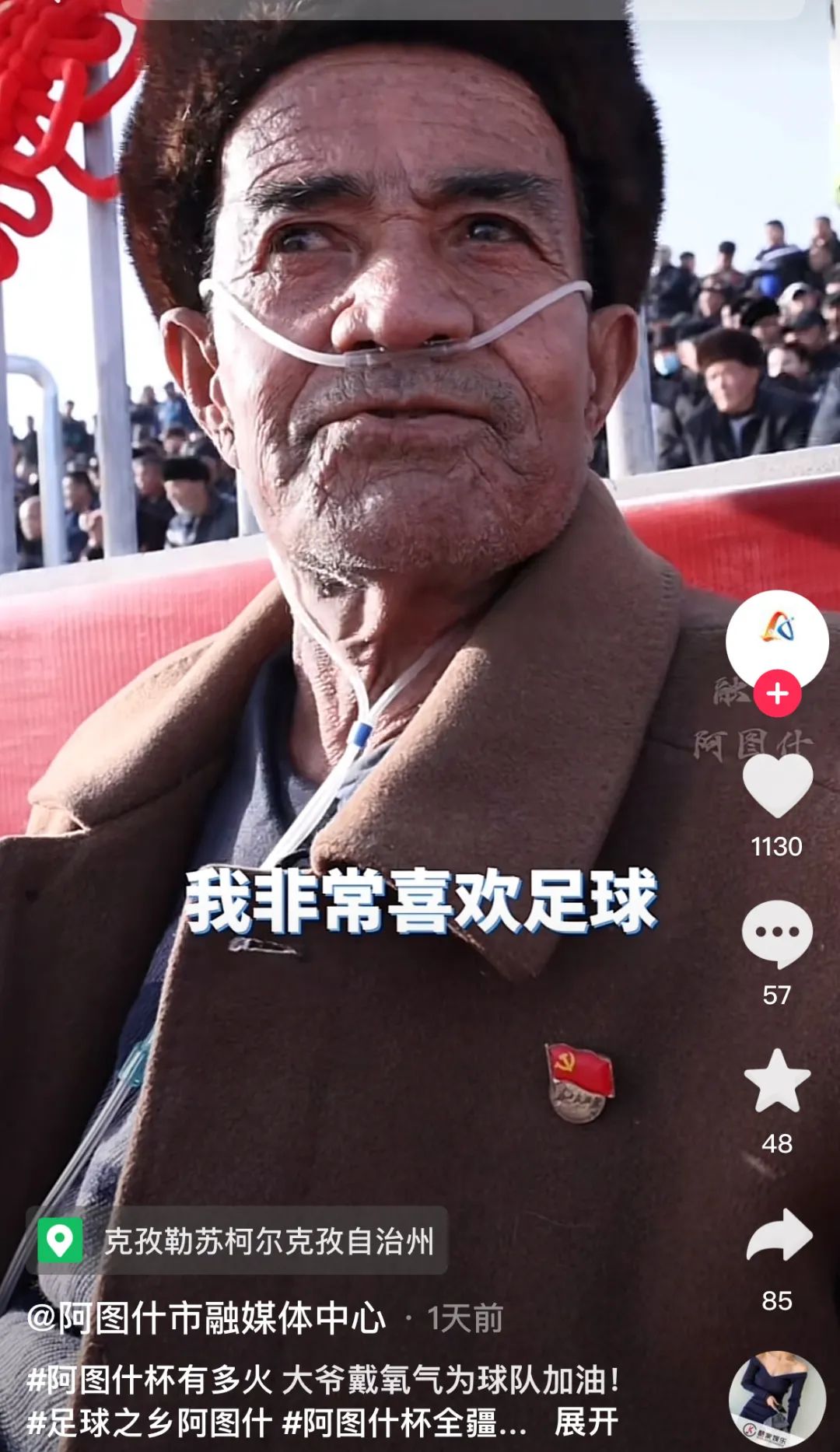The width and height of the screenshot is (840, 1452).
Task: Open @阿图什市融媒体中心 account page
Action: click(x=206, y=1317)
